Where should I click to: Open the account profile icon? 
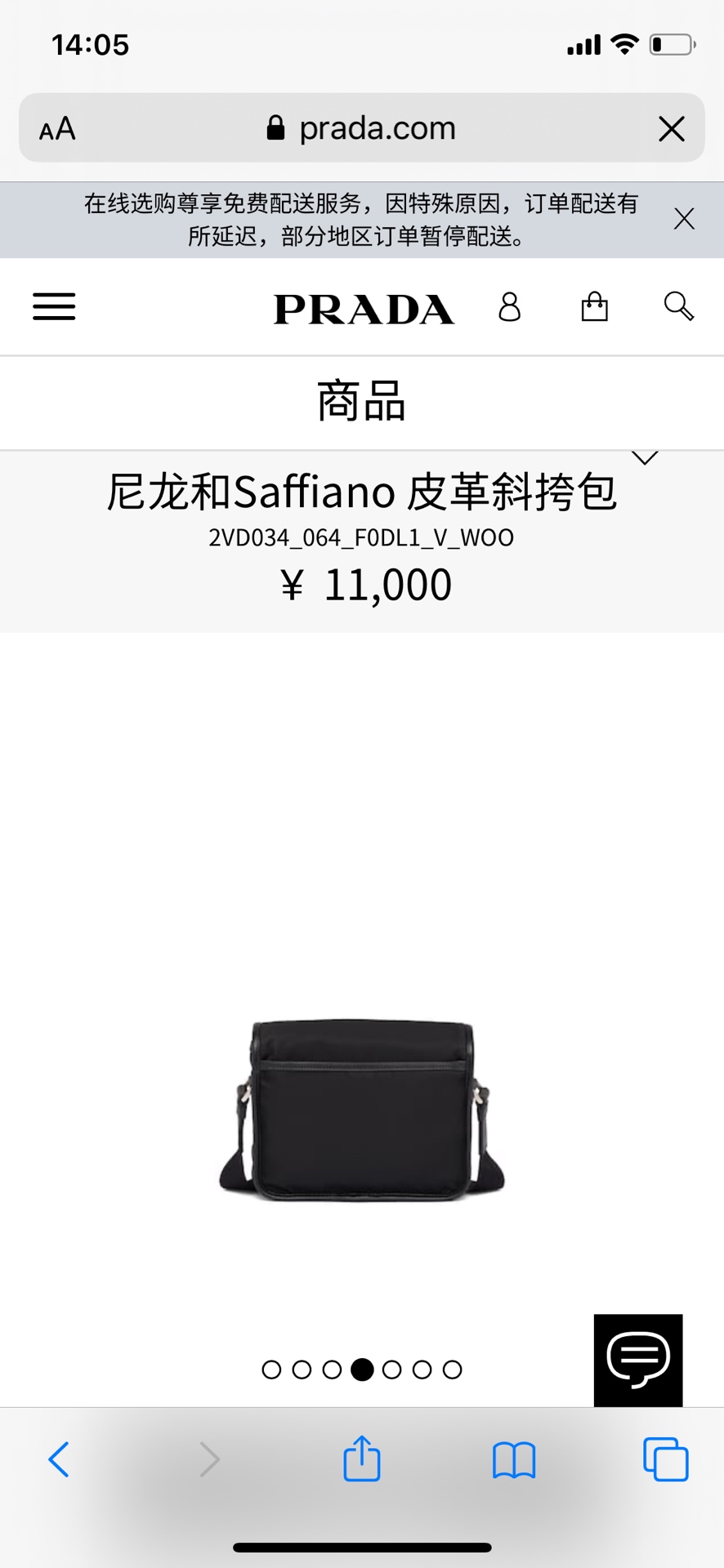tap(510, 307)
